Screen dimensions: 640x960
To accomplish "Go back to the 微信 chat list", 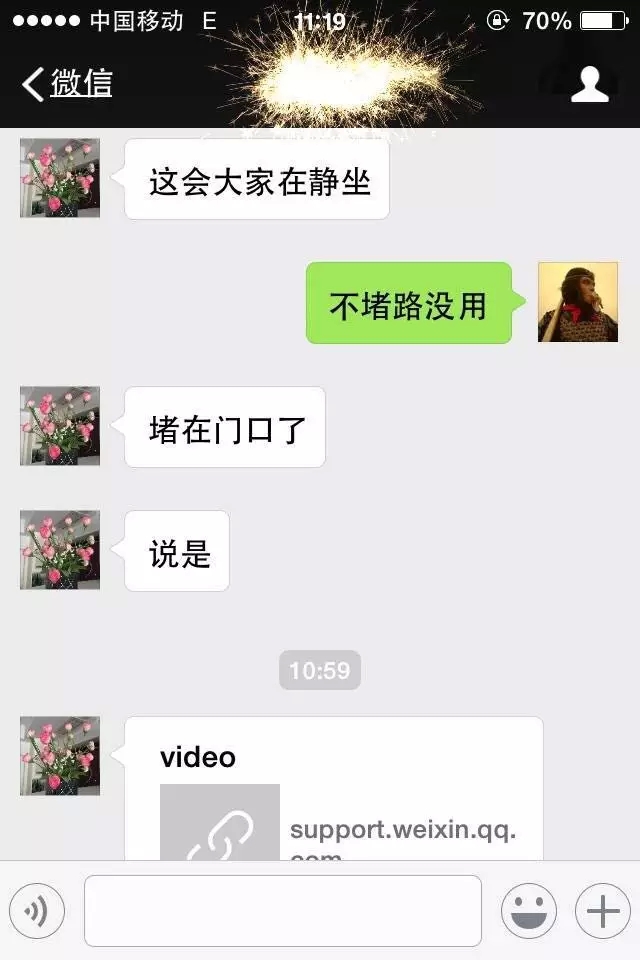I will [x=66, y=84].
